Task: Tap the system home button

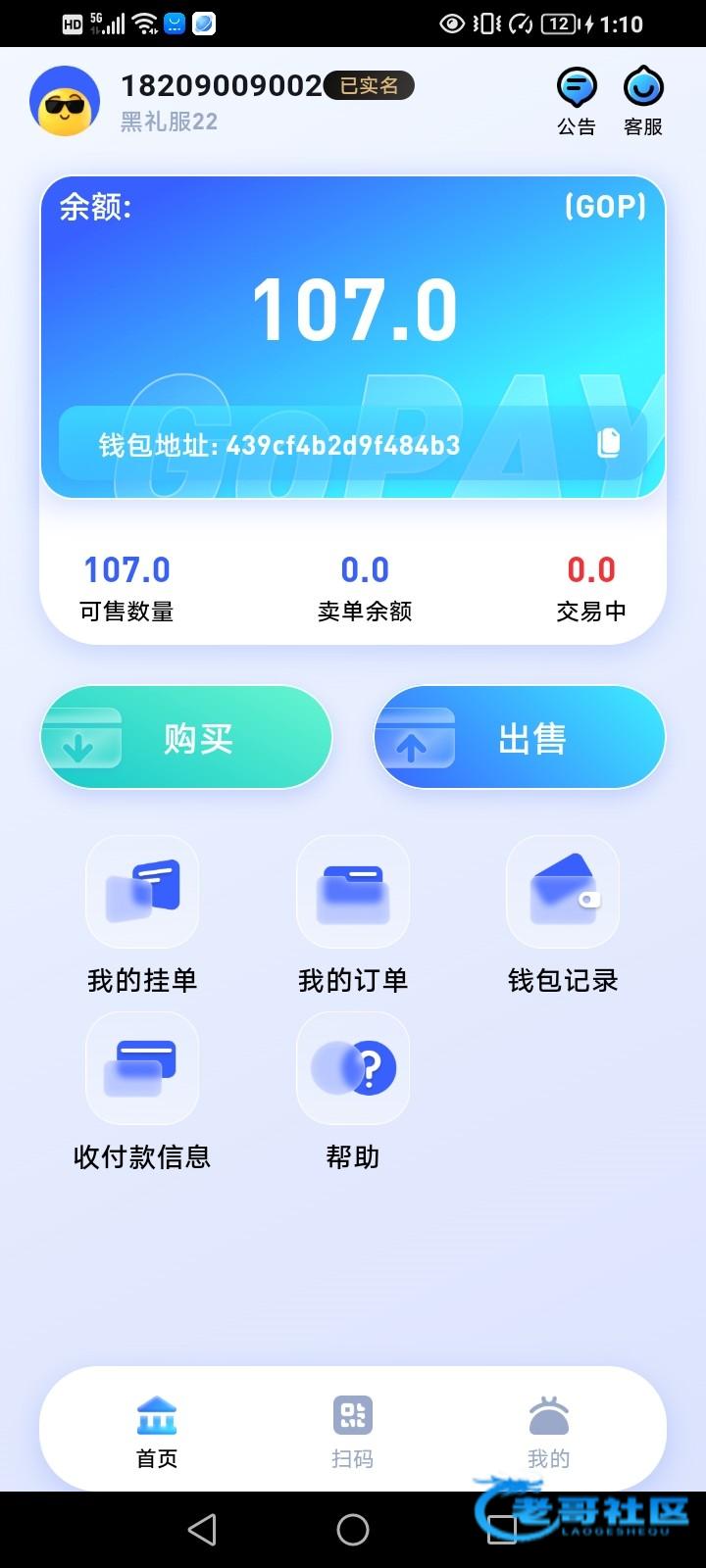Action: (x=353, y=1530)
